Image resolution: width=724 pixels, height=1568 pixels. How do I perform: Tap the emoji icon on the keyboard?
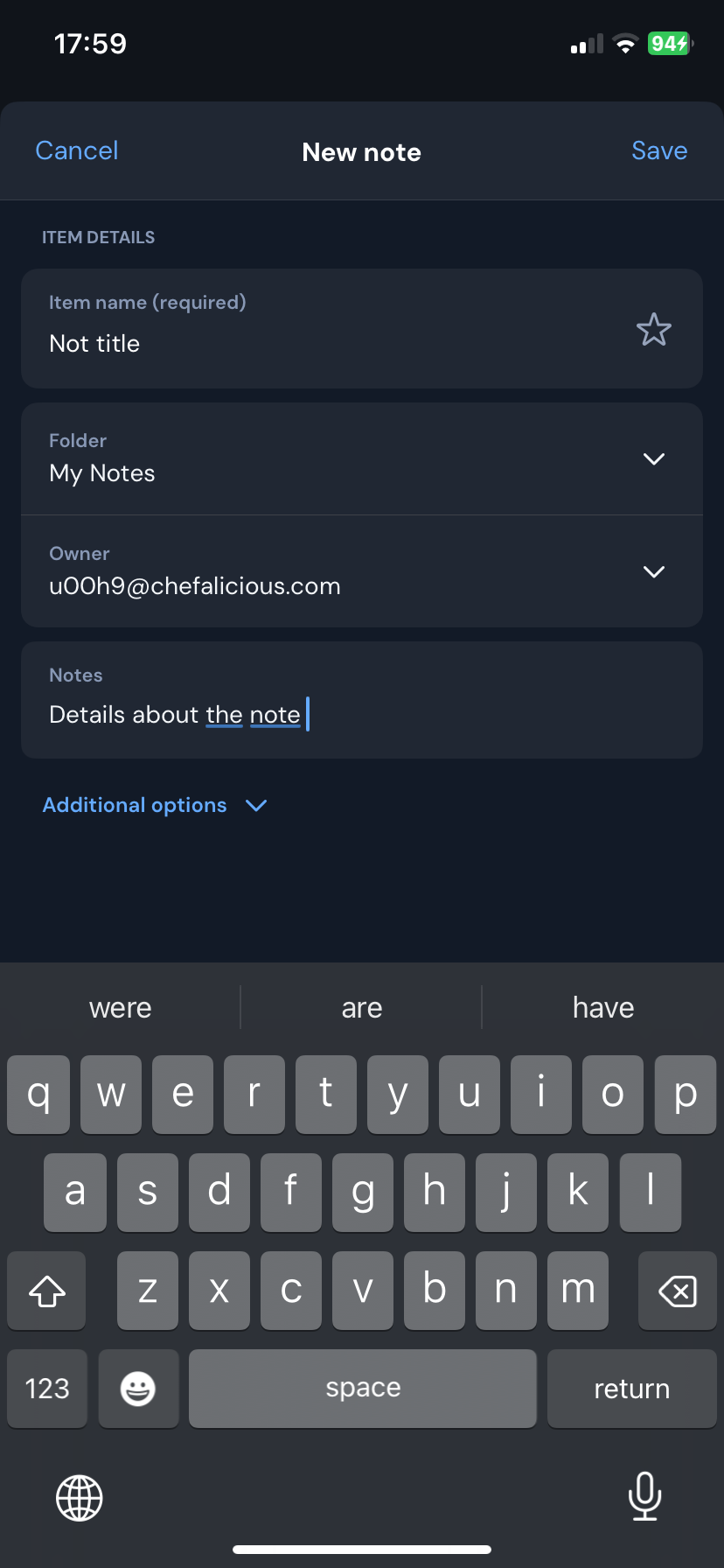[138, 1388]
